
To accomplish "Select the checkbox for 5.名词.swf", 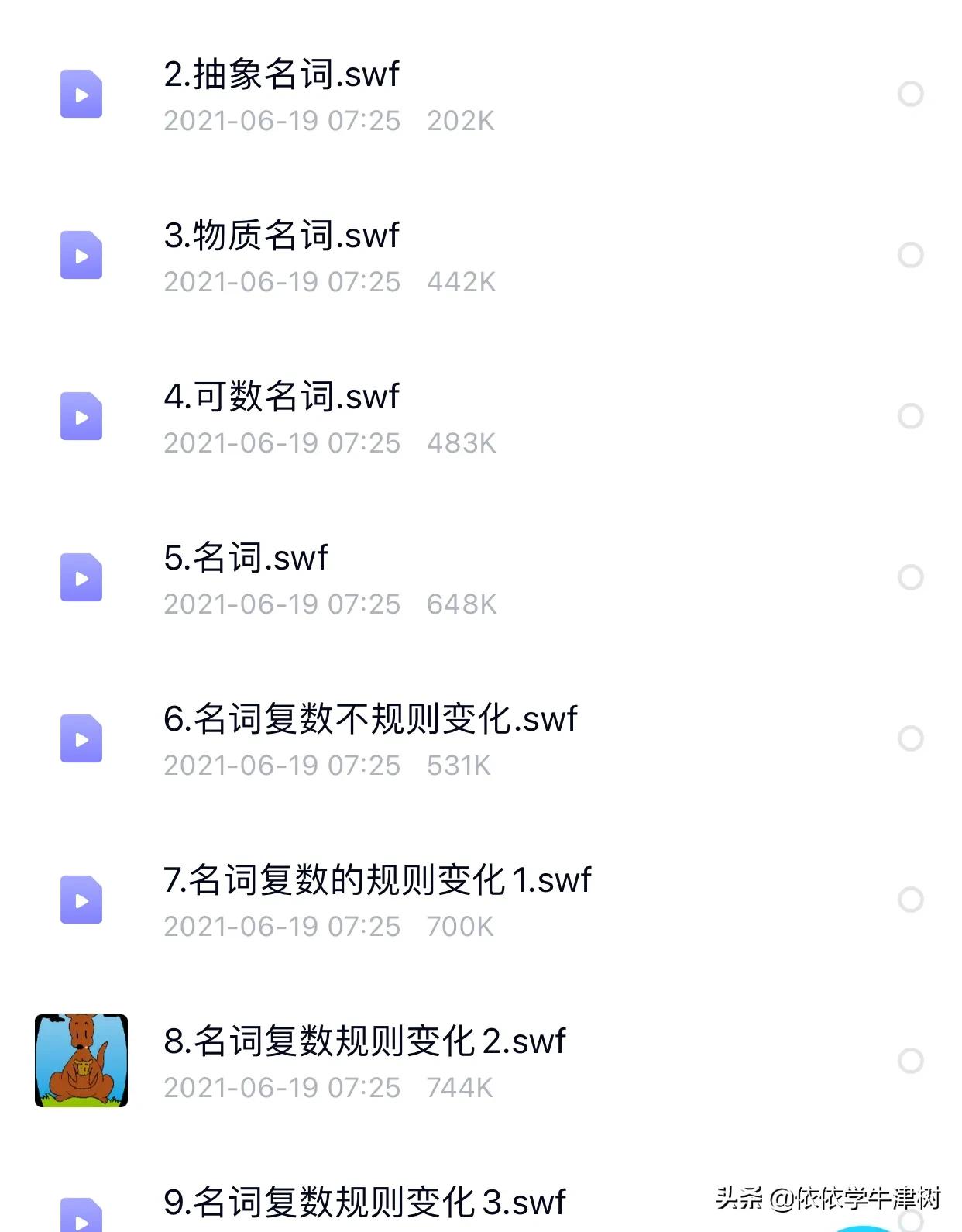I will (911, 575).
